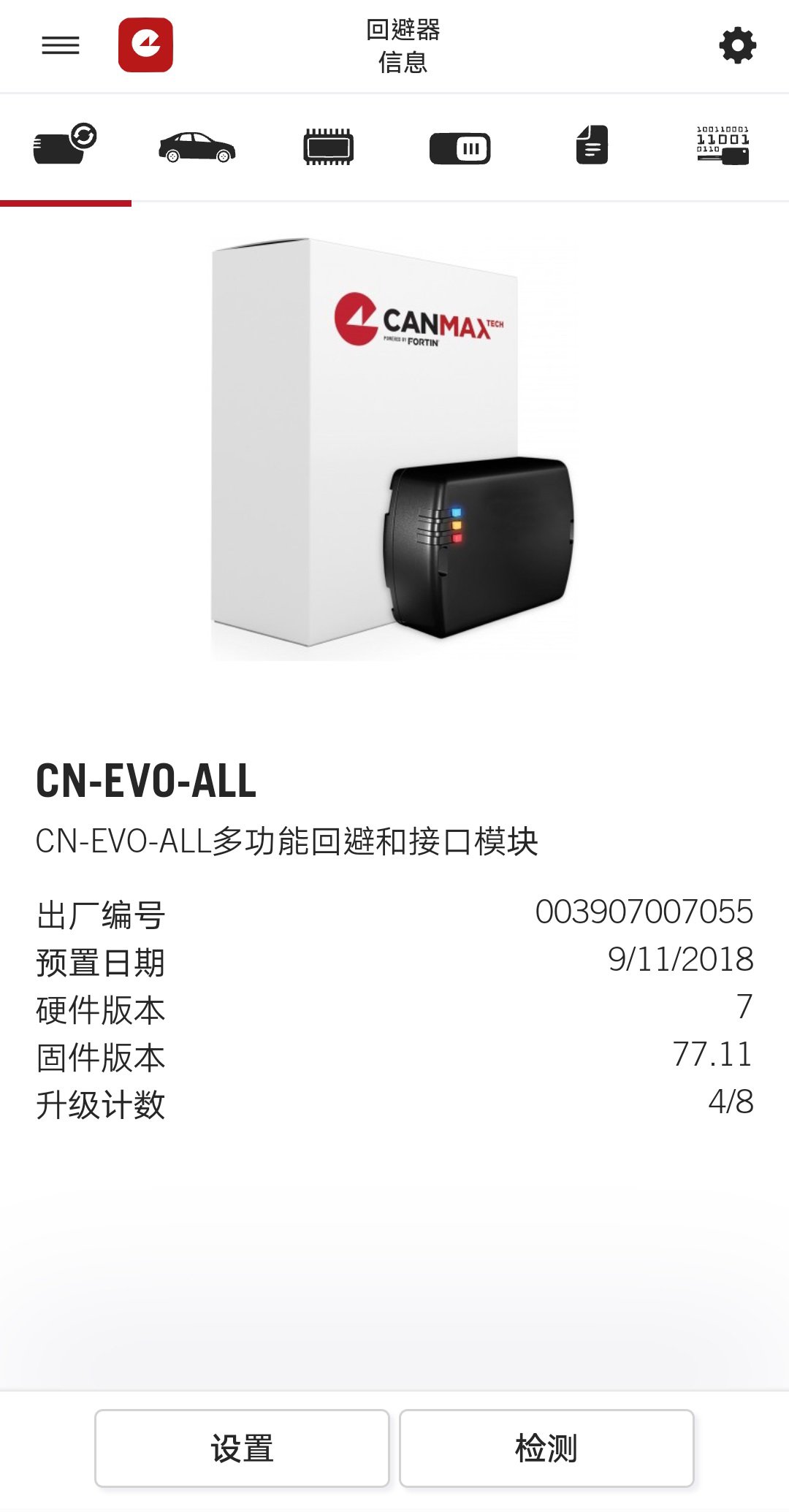This screenshot has height=1512, width=789.
Task: Open the hamburger drawer menu
Action: tap(61, 45)
